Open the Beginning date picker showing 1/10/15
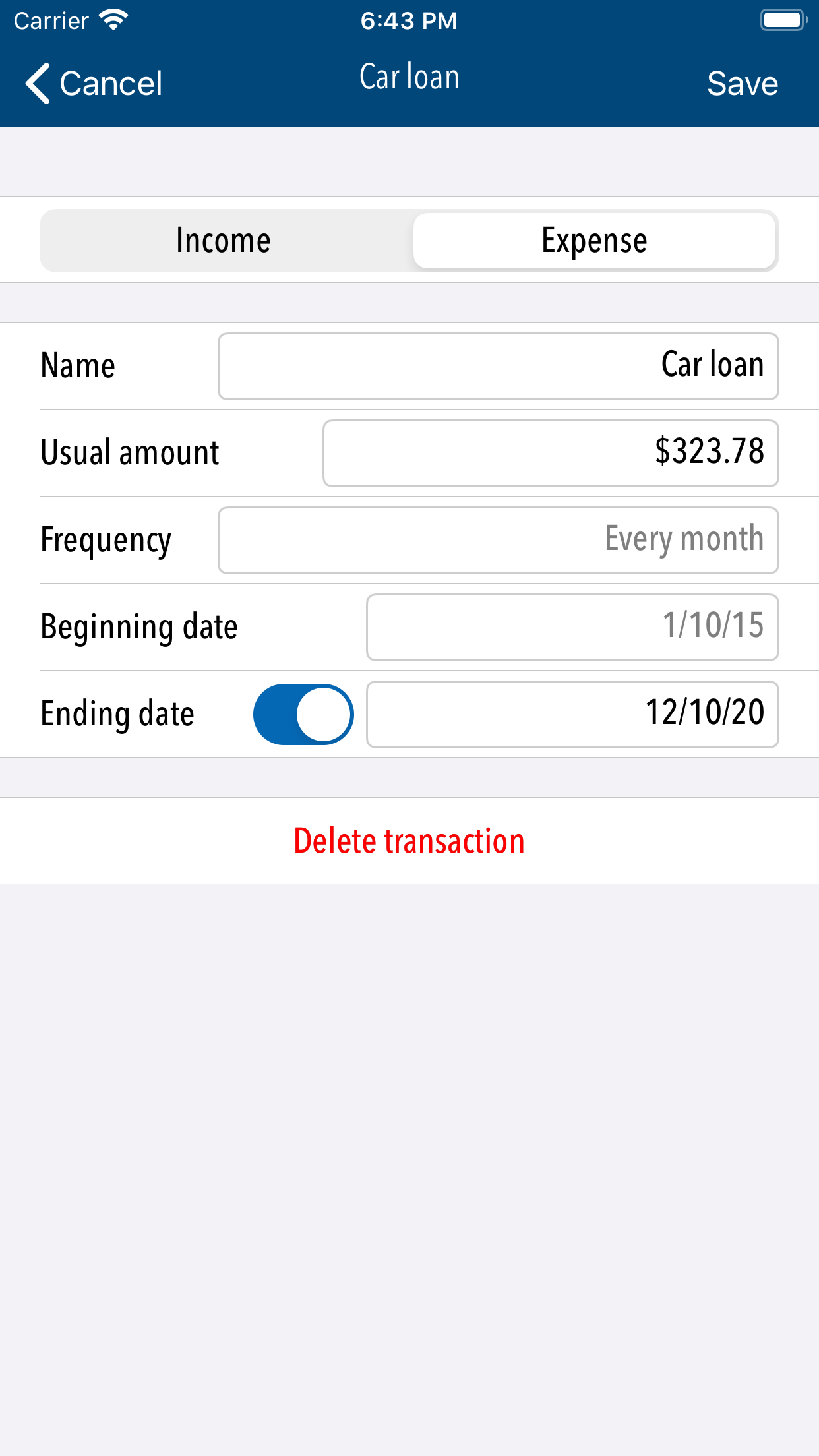 [572, 627]
